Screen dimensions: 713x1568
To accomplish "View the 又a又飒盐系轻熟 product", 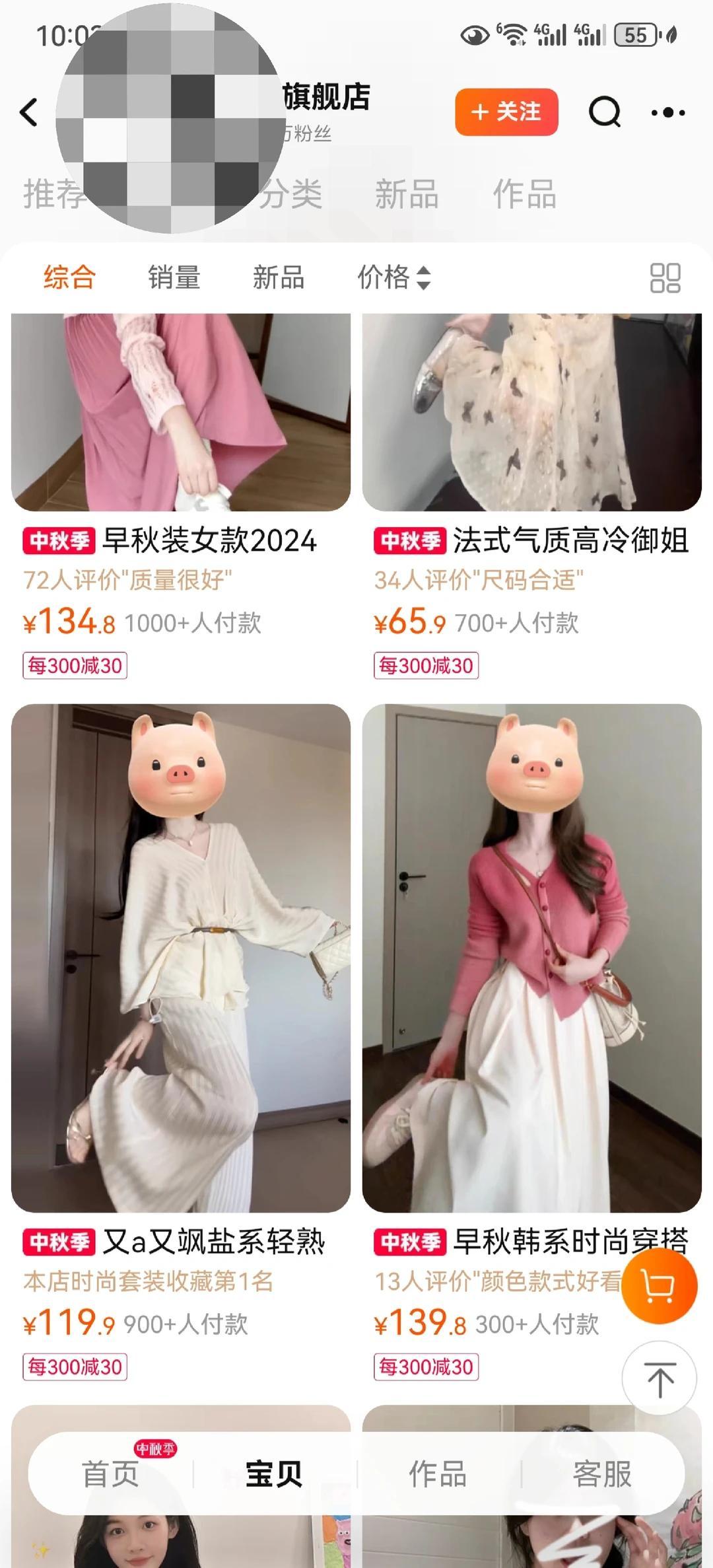I will coord(180,958).
